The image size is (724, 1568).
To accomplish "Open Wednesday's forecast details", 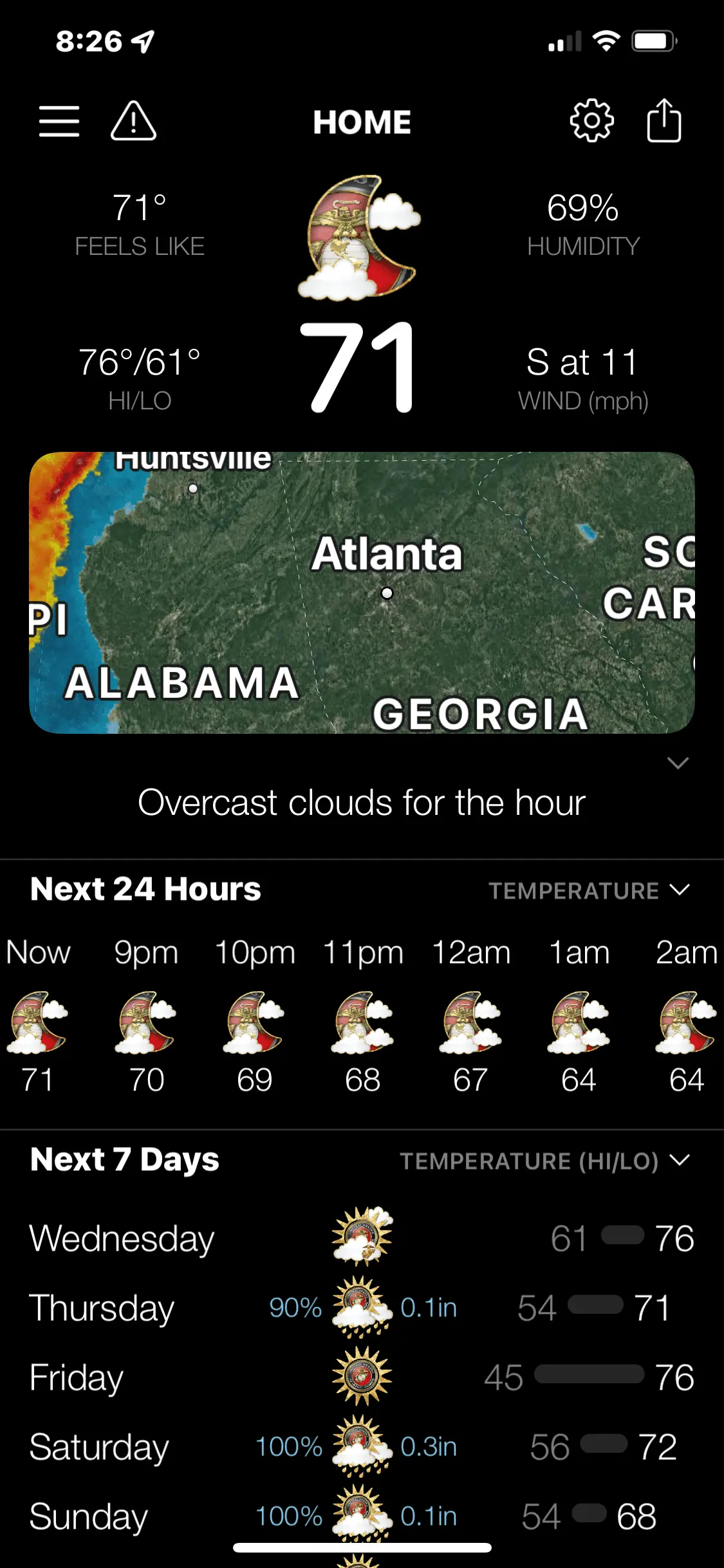I will (x=362, y=1238).
